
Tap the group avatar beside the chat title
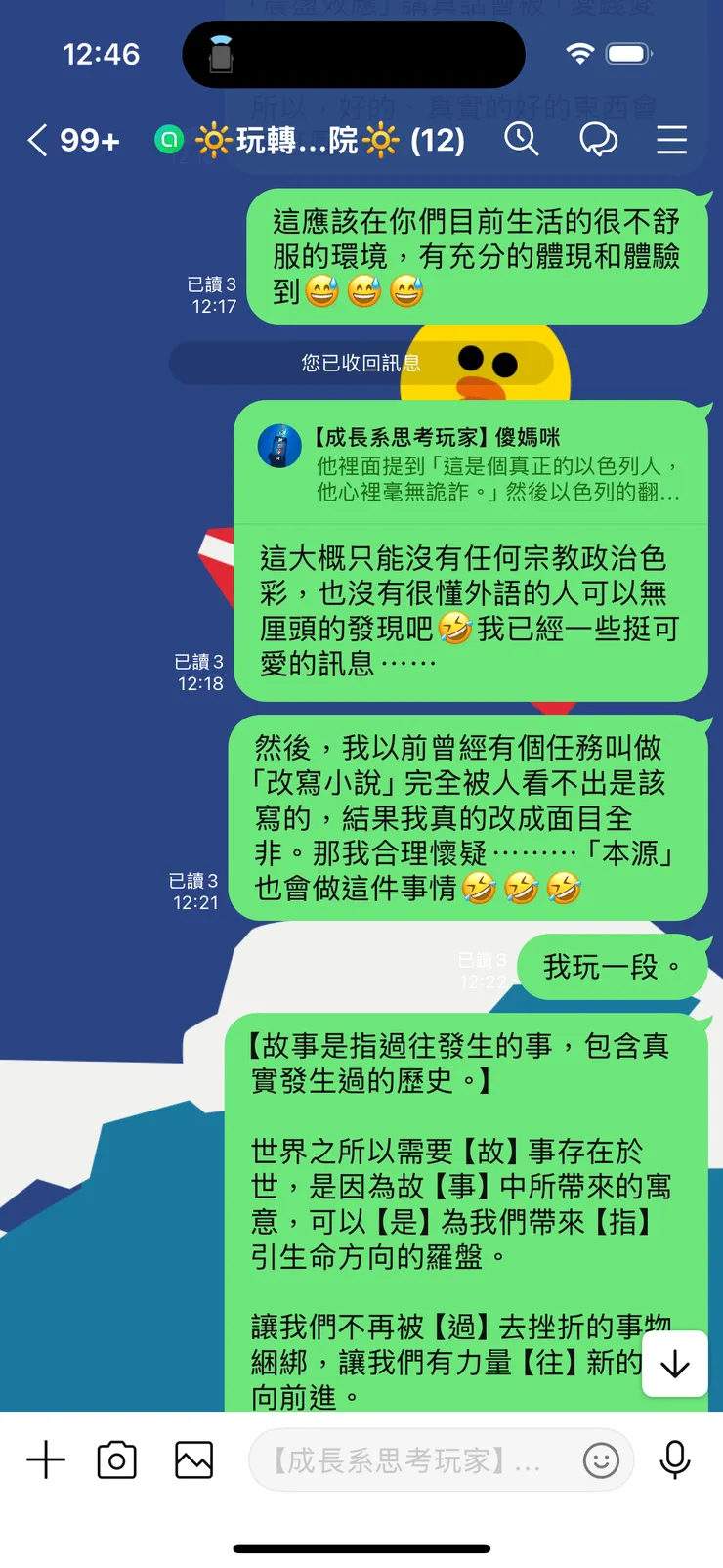[168, 140]
